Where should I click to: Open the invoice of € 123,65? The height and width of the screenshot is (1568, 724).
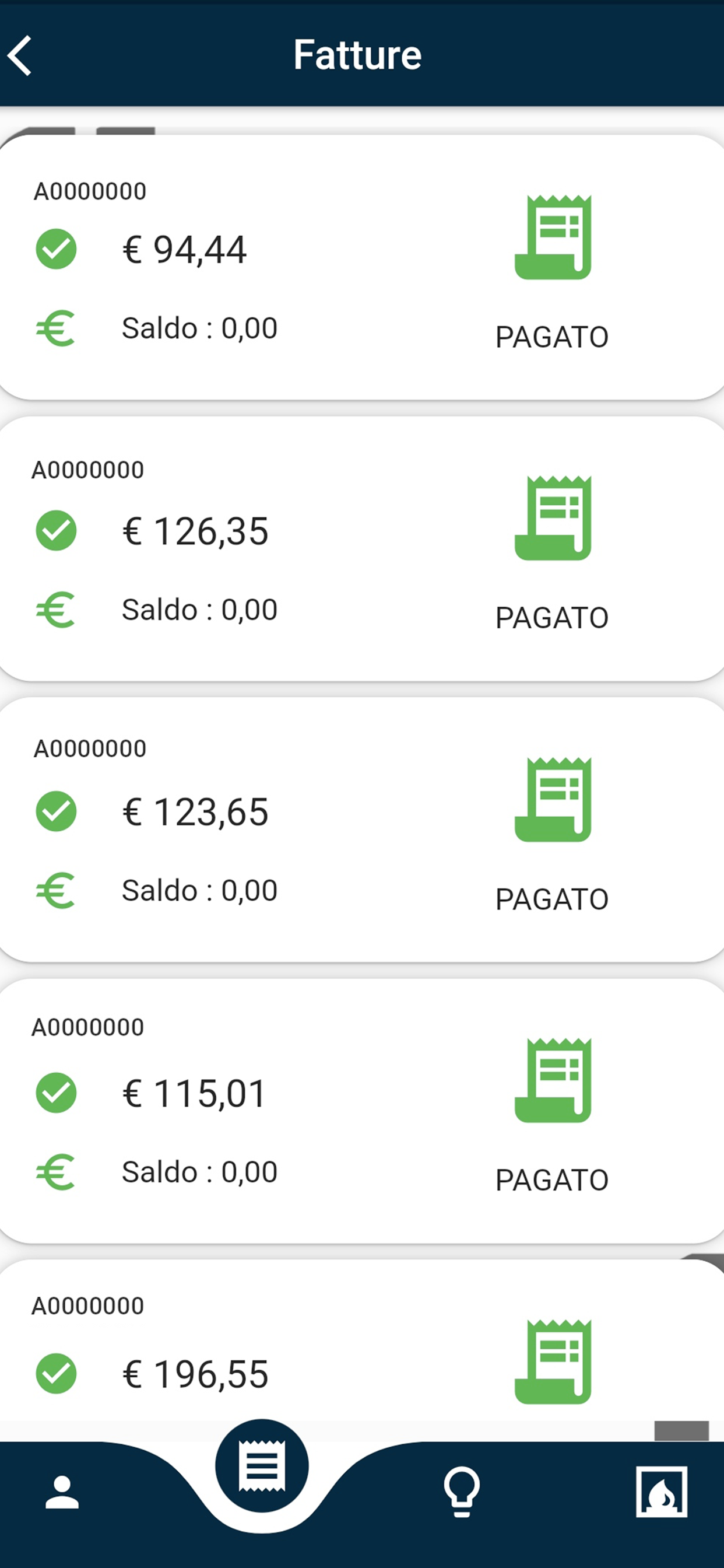pyautogui.click(x=362, y=829)
